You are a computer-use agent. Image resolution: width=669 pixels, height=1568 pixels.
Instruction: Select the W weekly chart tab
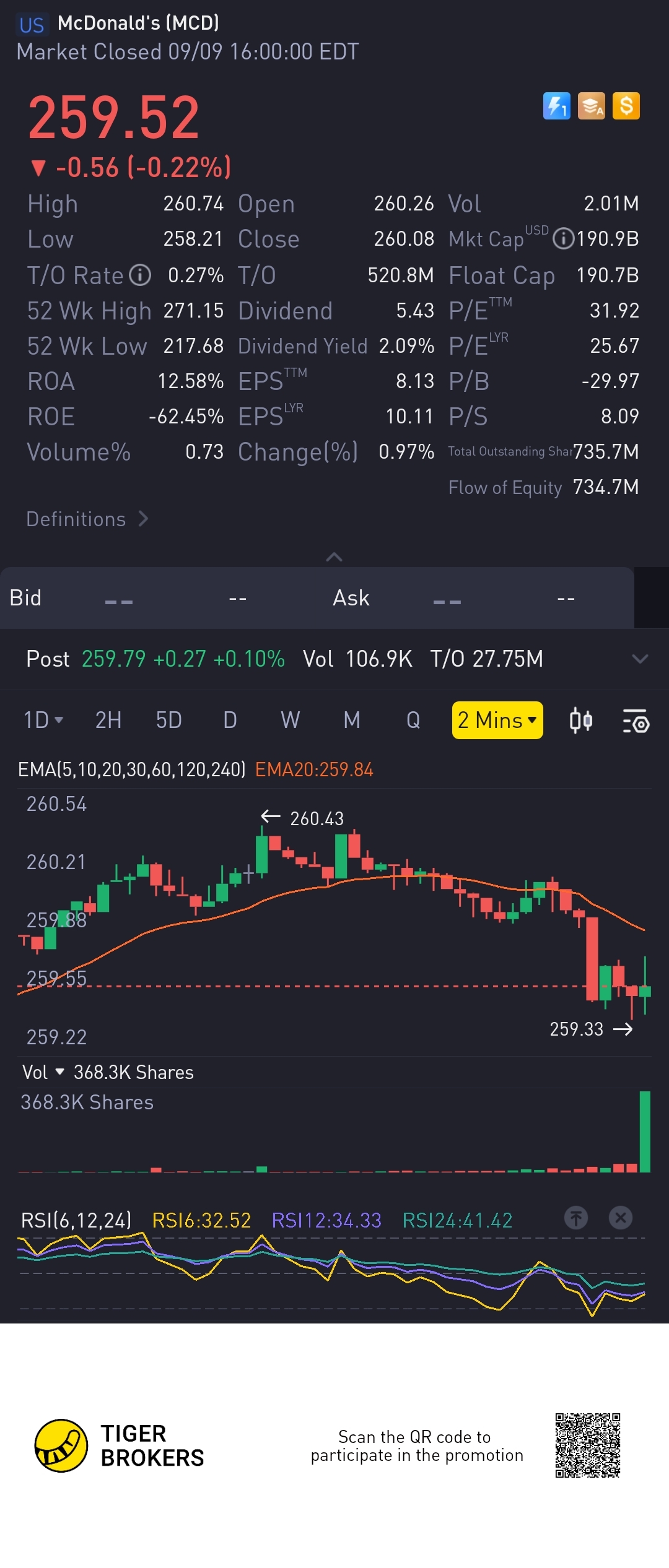point(290,720)
